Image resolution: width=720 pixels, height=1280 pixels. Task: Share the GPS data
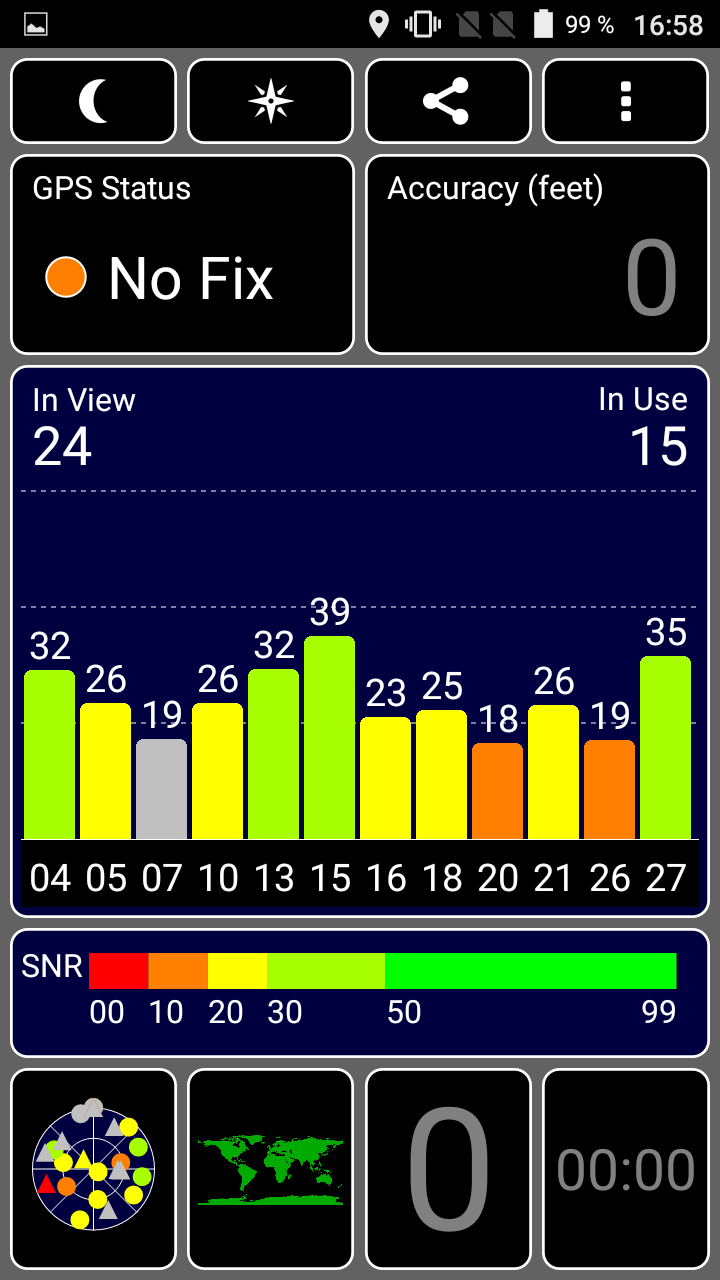click(448, 101)
